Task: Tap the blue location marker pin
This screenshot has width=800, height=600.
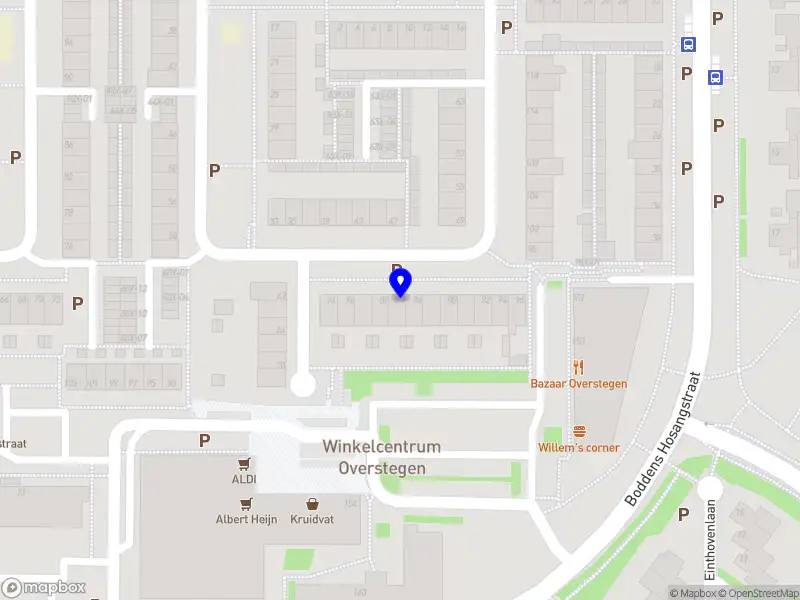Action: 400,284
